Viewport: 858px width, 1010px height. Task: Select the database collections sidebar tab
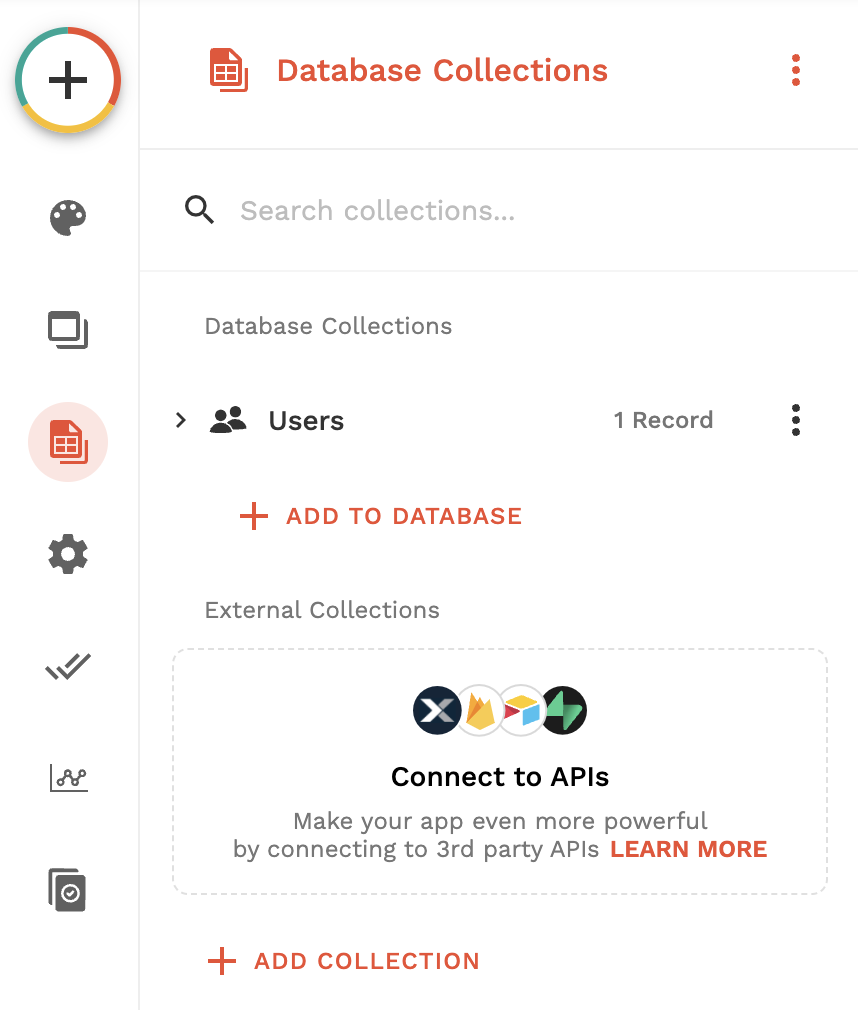pyautogui.click(x=68, y=442)
